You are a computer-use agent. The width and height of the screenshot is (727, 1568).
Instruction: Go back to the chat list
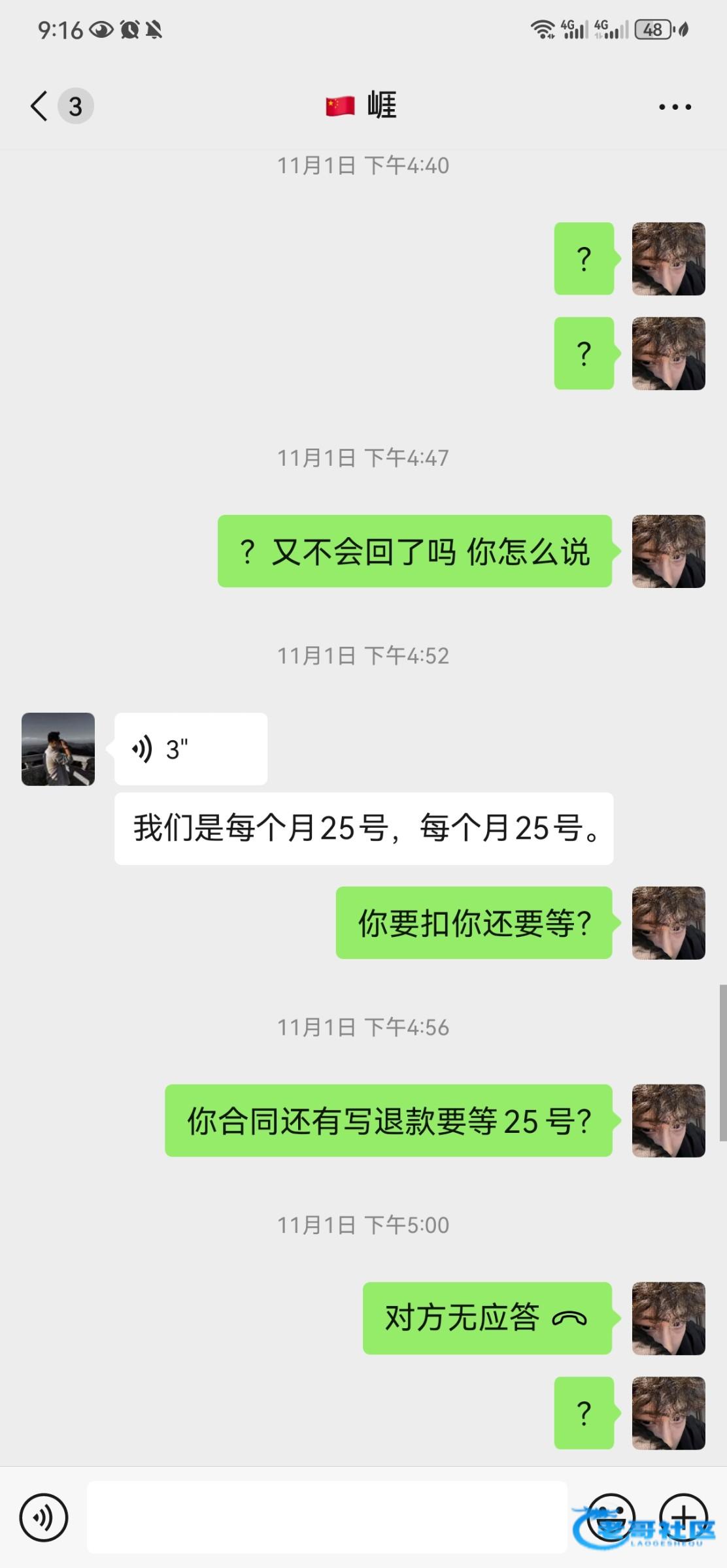[x=41, y=106]
